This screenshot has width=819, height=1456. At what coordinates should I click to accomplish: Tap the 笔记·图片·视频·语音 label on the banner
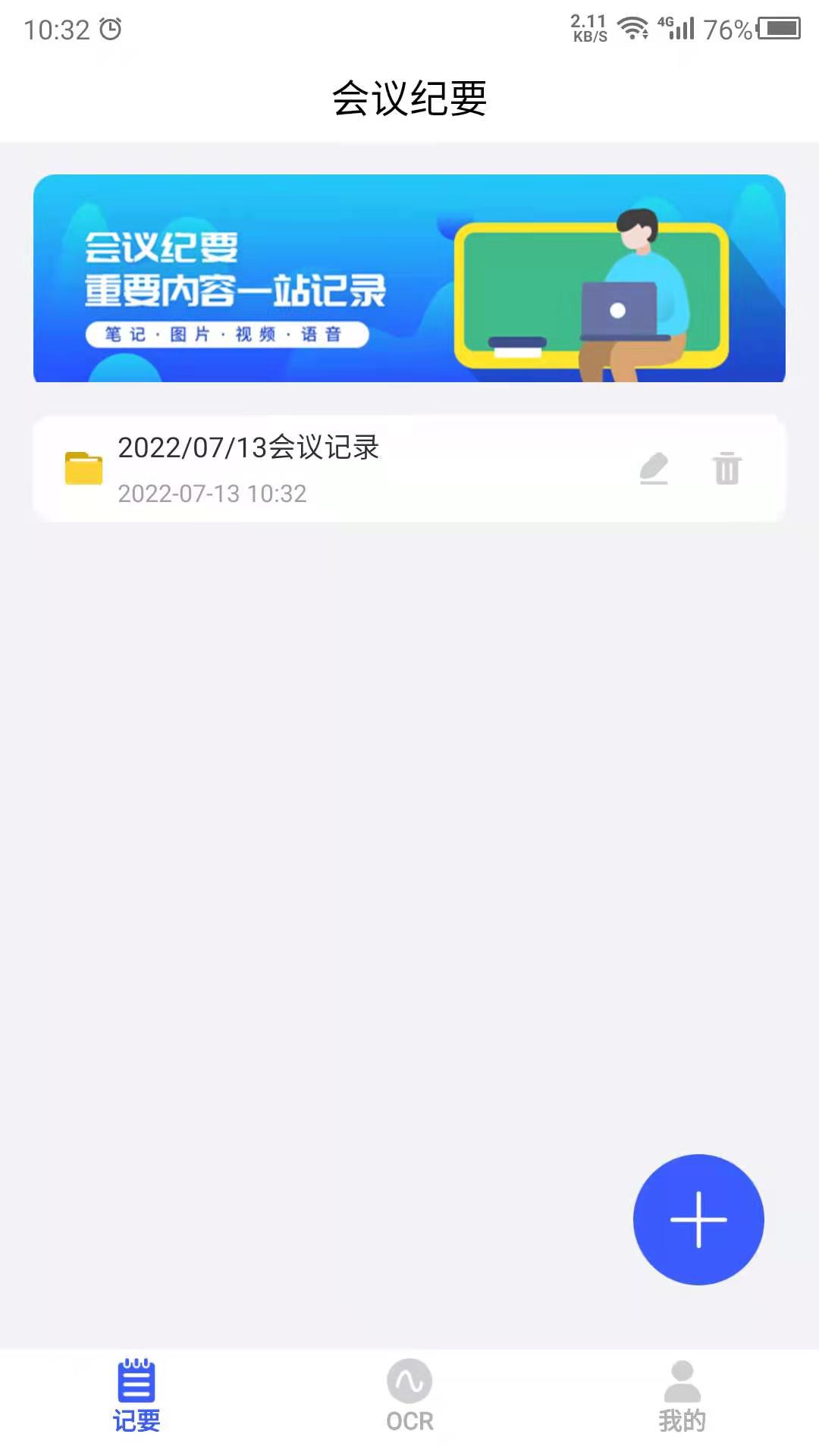224,333
